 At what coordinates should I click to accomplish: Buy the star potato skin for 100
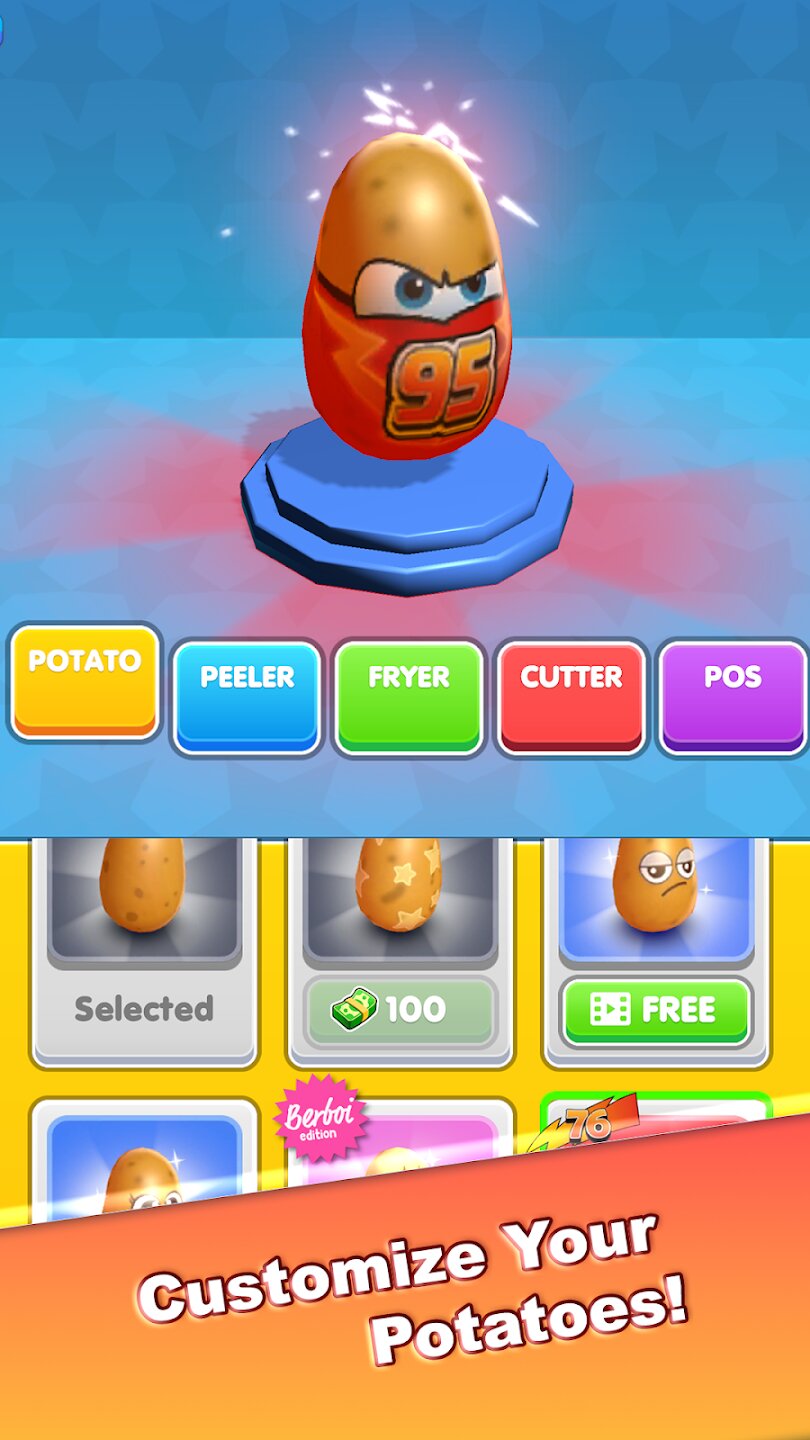click(x=400, y=1010)
